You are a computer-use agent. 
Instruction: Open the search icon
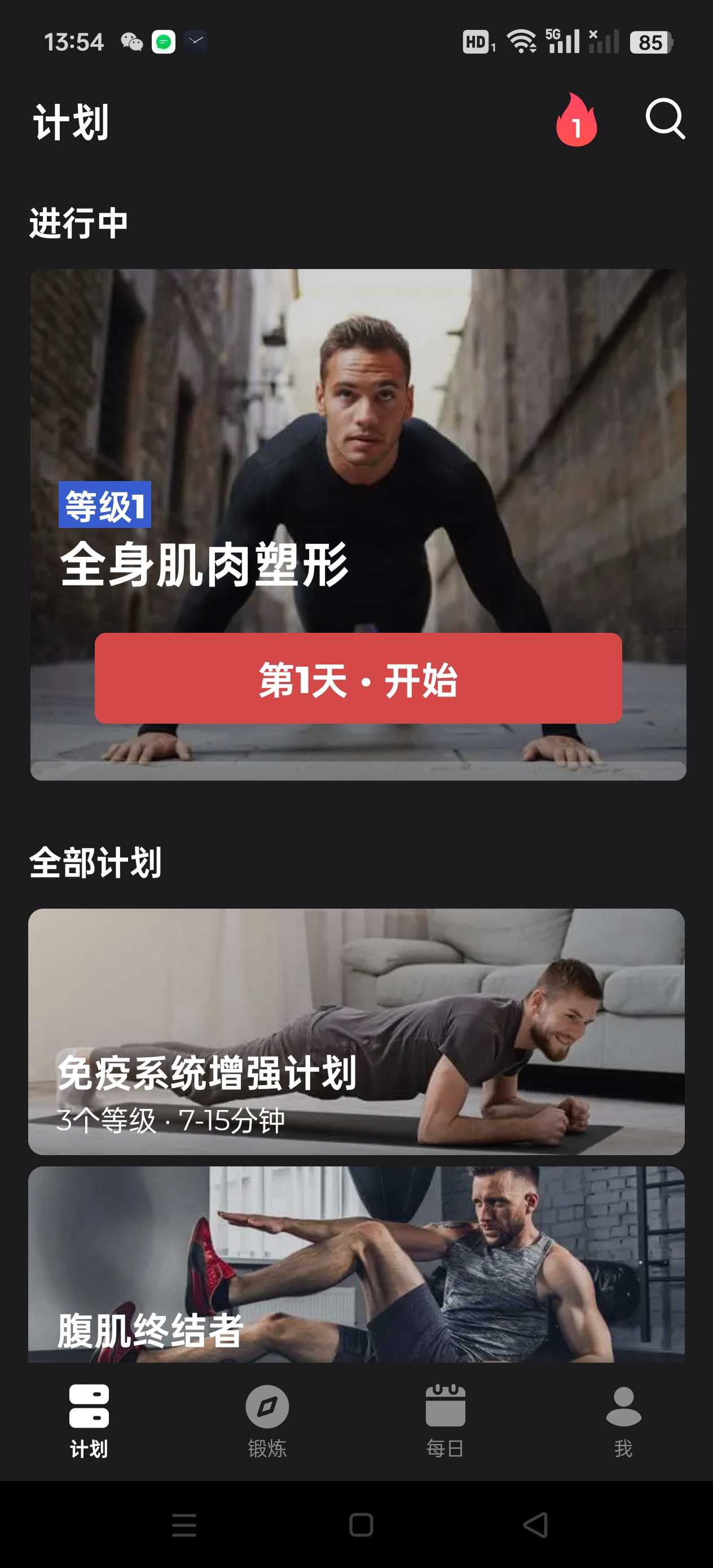(x=665, y=118)
